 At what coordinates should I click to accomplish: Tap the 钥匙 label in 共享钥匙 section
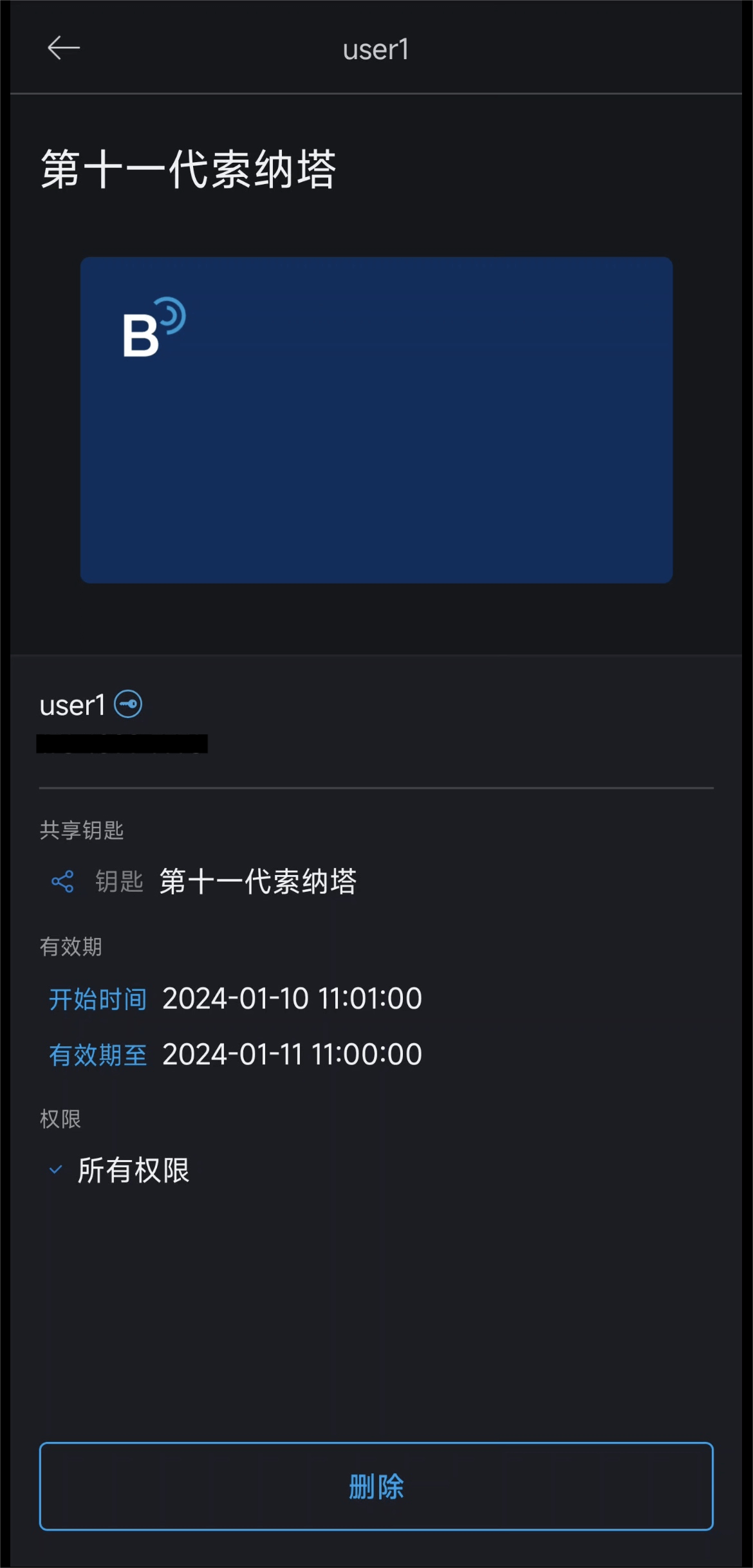[x=120, y=882]
